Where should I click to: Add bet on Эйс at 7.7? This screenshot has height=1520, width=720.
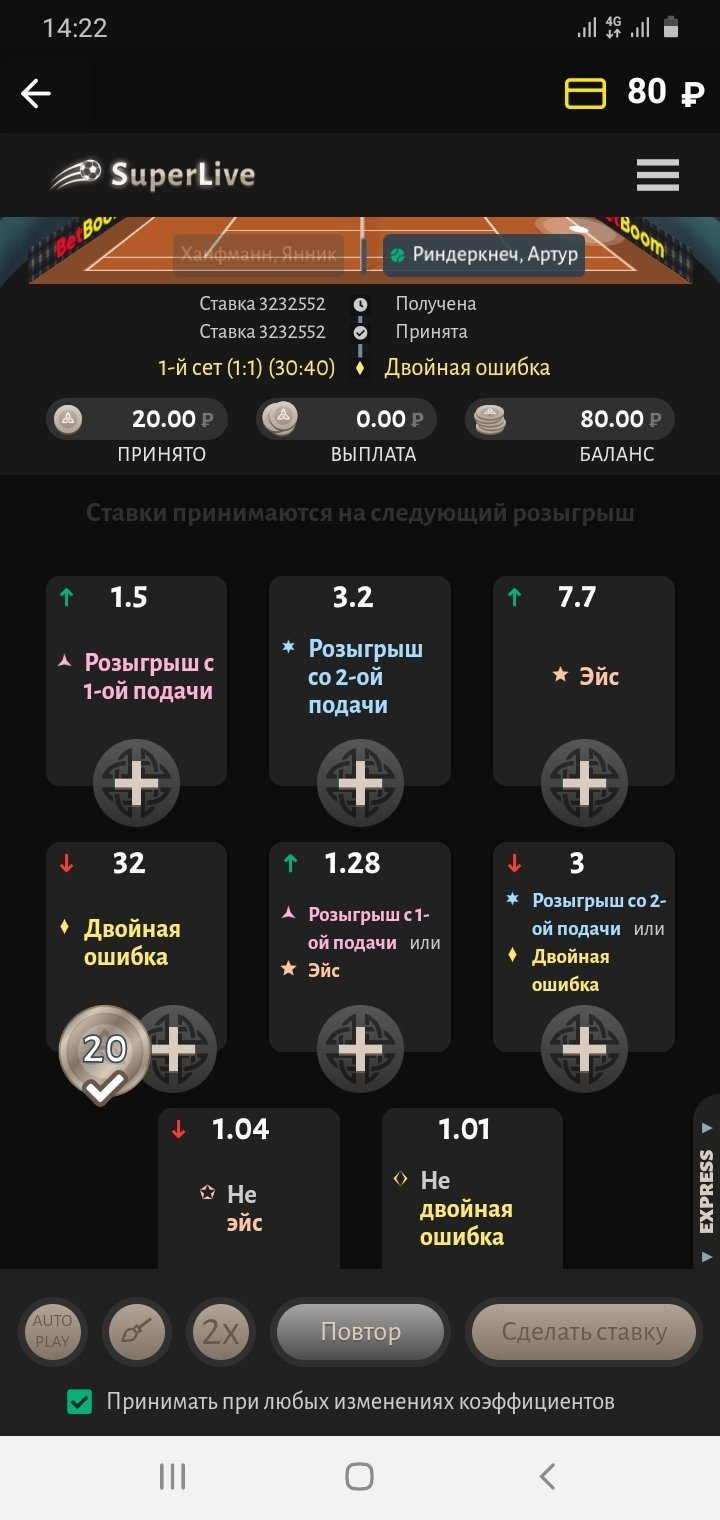(584, 782)
